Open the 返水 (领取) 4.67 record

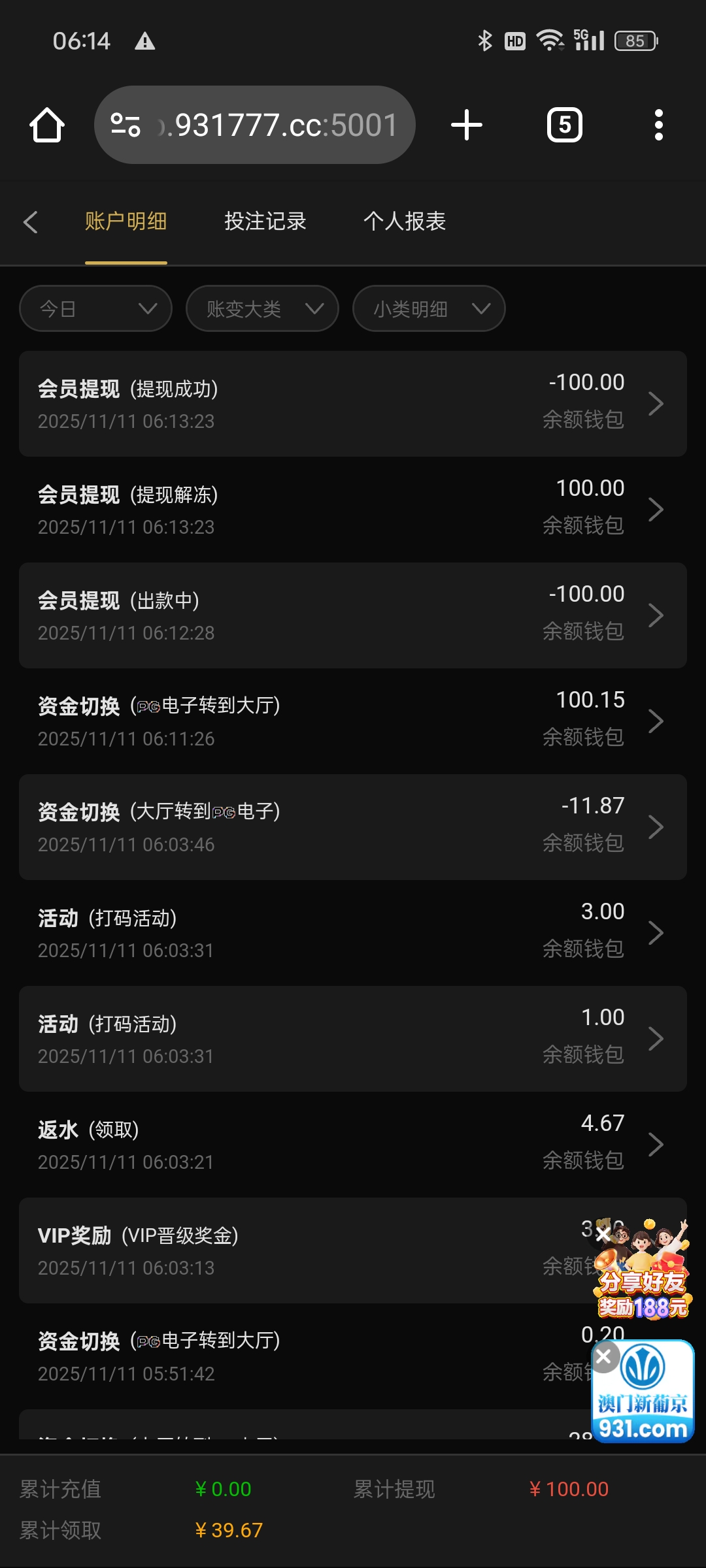click(353, 1145)
